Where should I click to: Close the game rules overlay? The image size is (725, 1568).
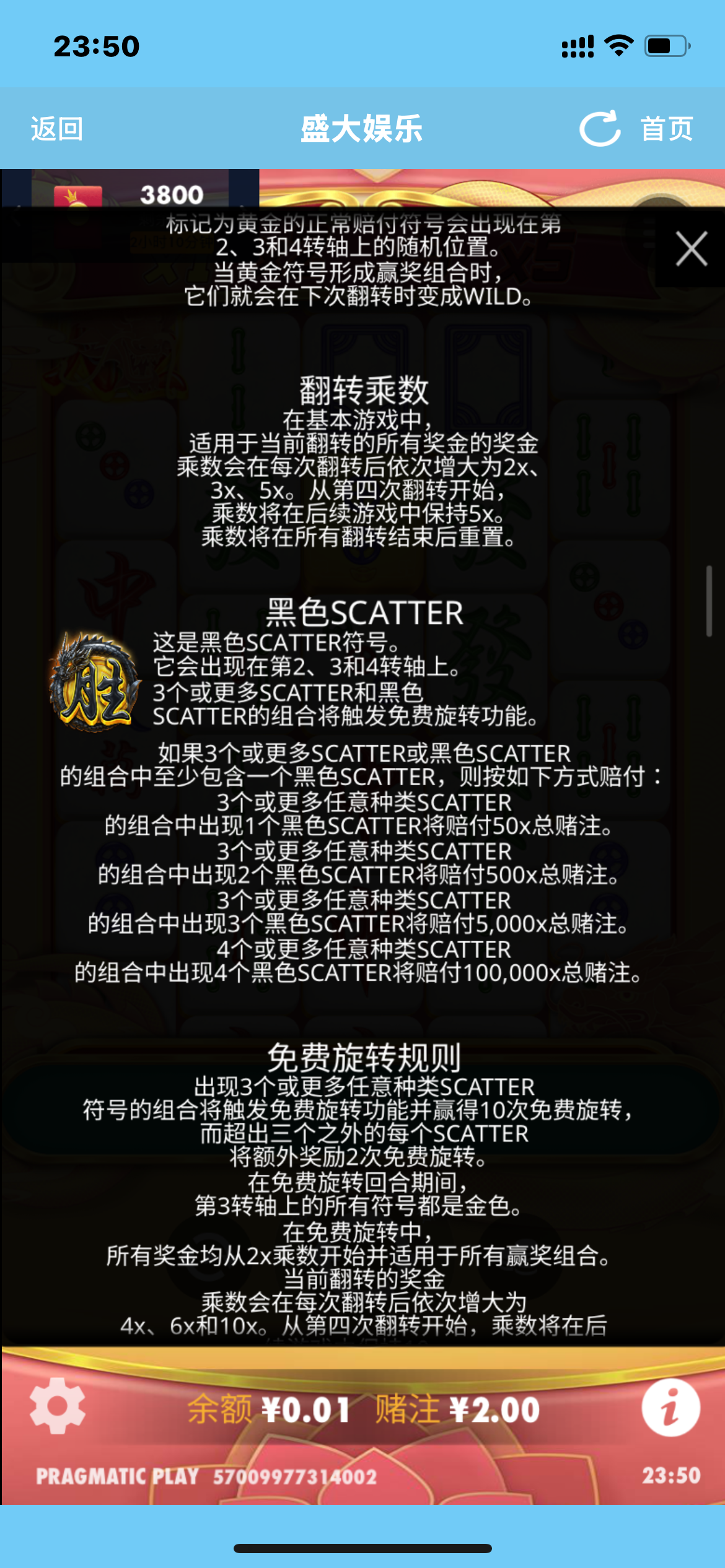pos(691,249)
